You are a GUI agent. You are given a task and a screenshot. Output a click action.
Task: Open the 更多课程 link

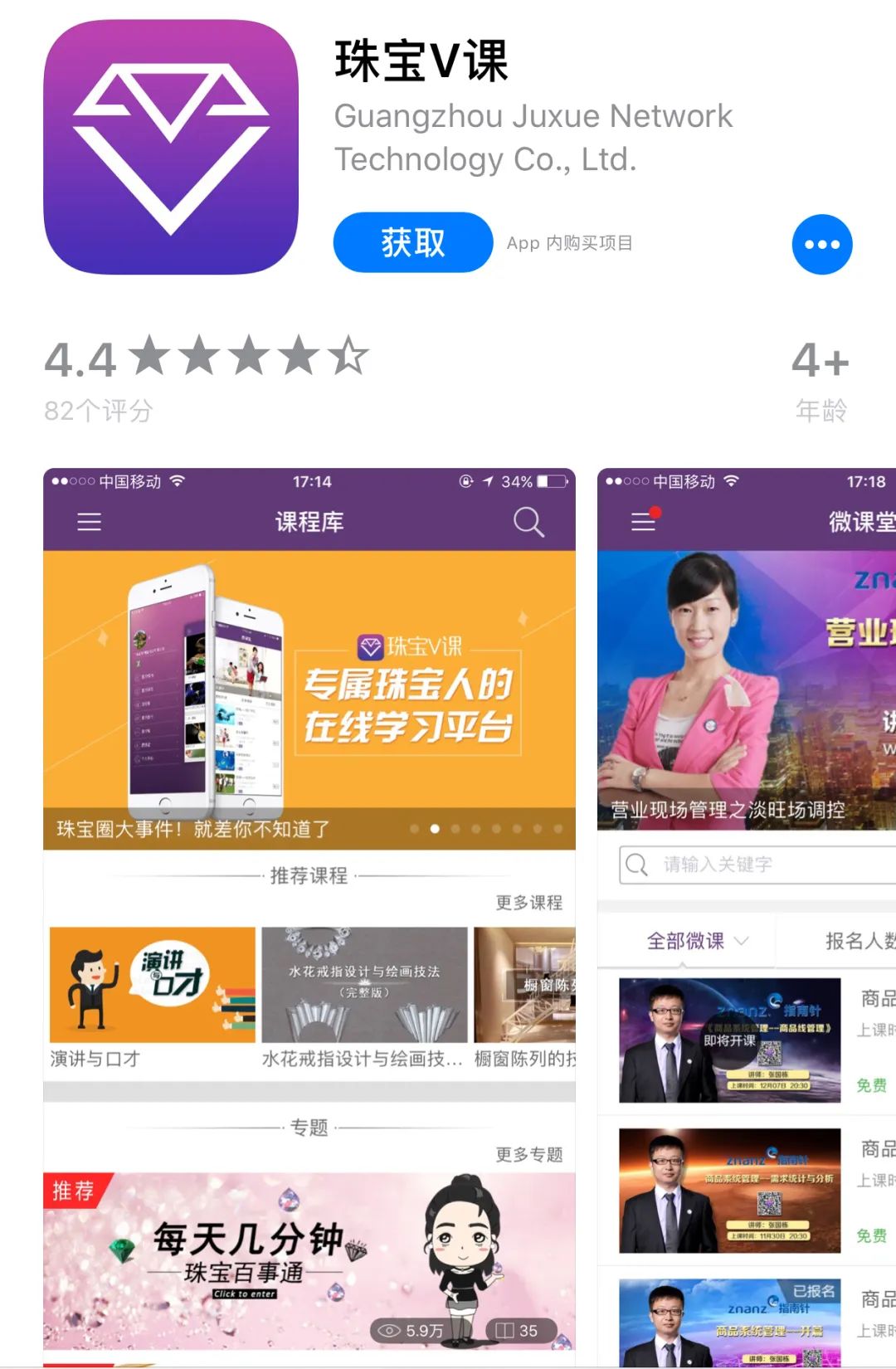529,904
